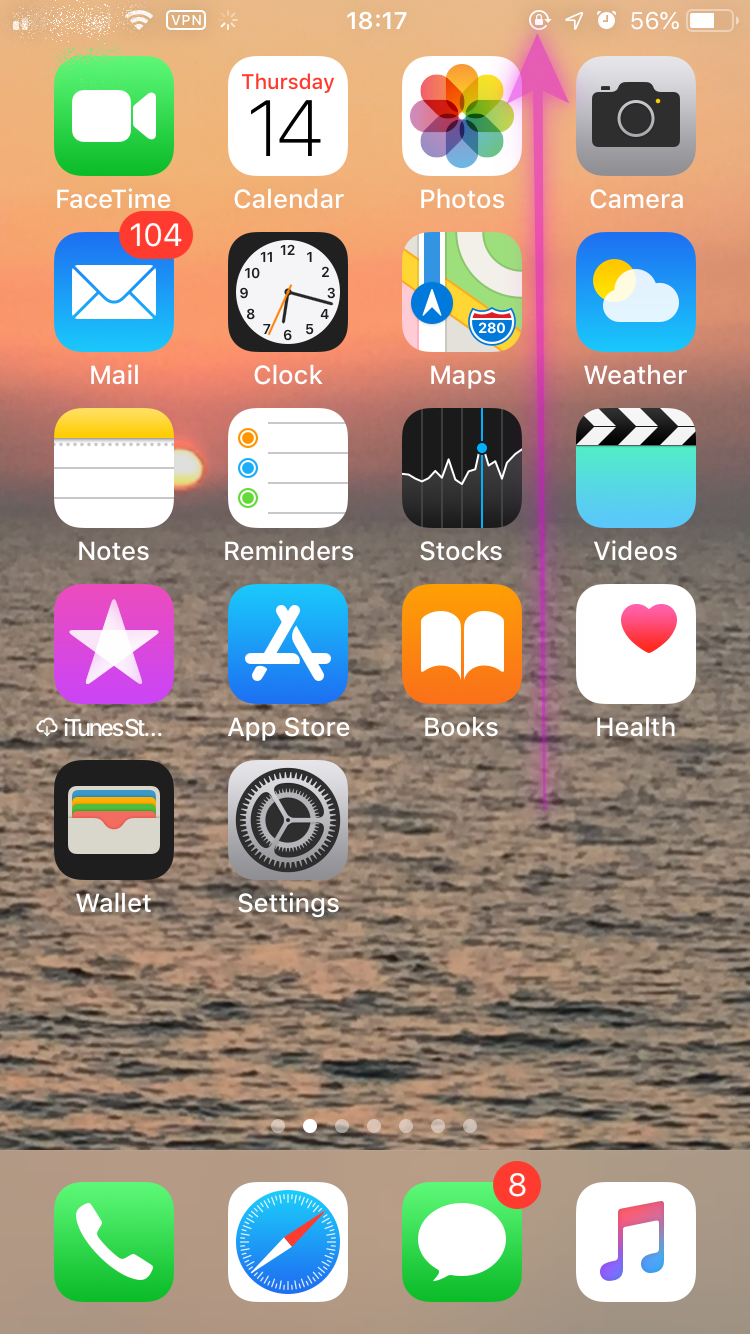Open the Photos app
This screenshot has width=750, height=1334.
[x=462, y=116]
